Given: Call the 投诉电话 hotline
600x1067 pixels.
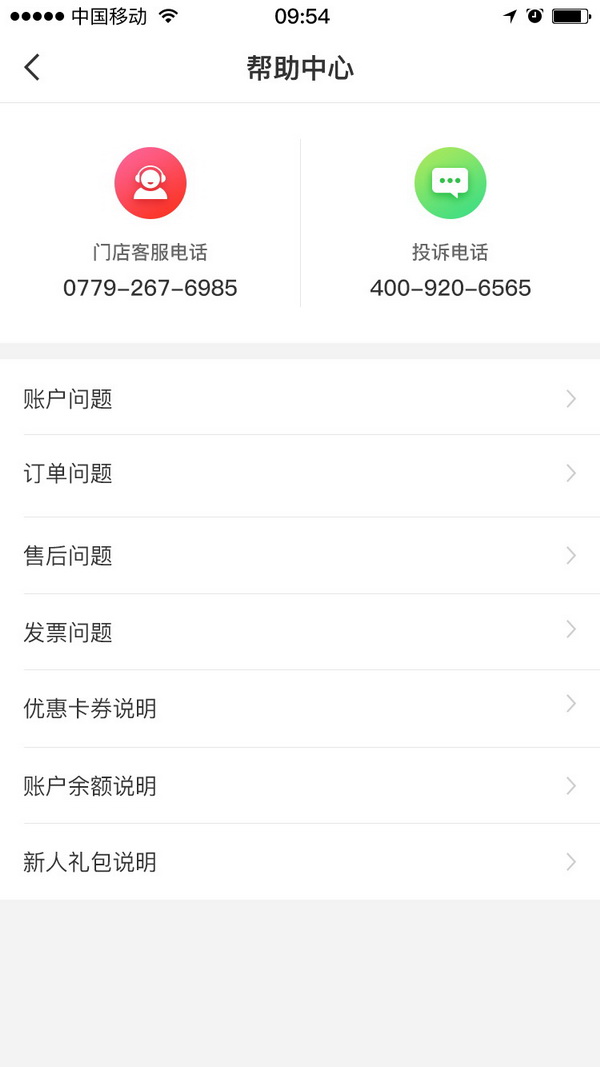Looking at the screenshot, I should (450, 225).
